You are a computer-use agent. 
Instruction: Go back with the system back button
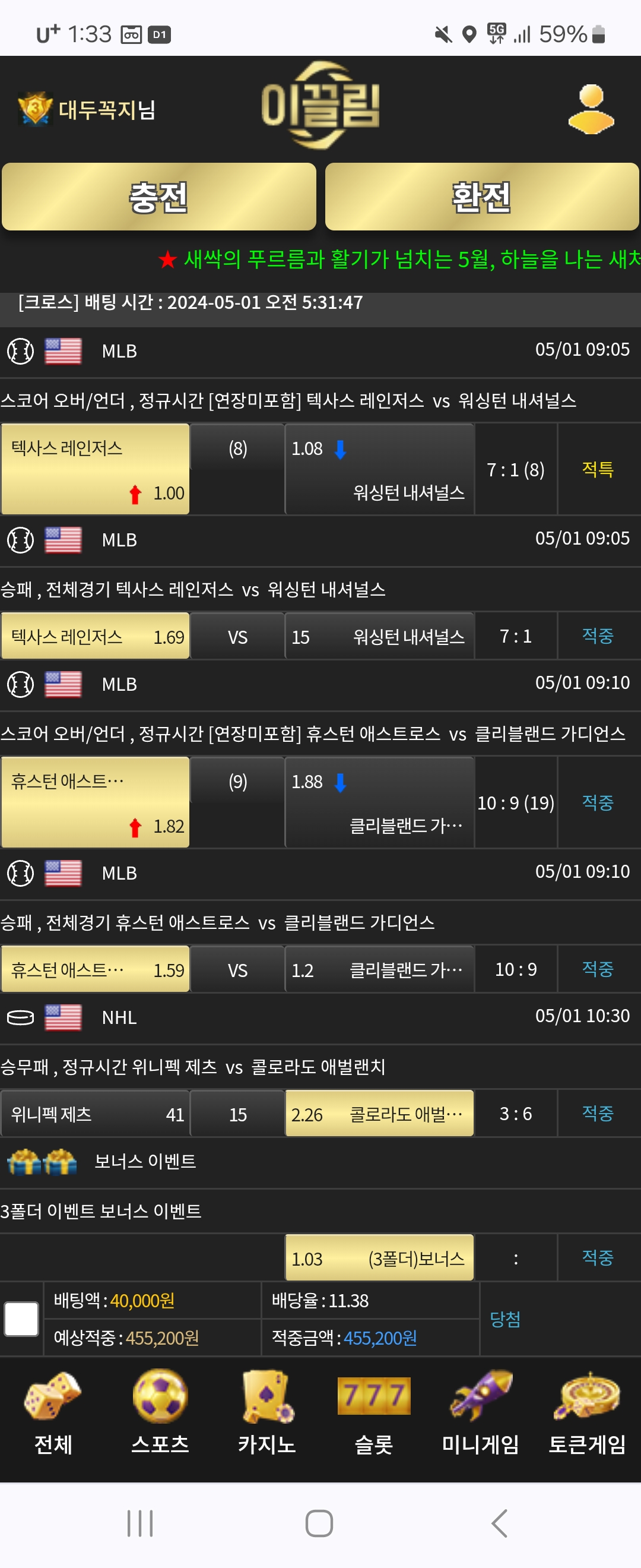(x=499, y=1523)
